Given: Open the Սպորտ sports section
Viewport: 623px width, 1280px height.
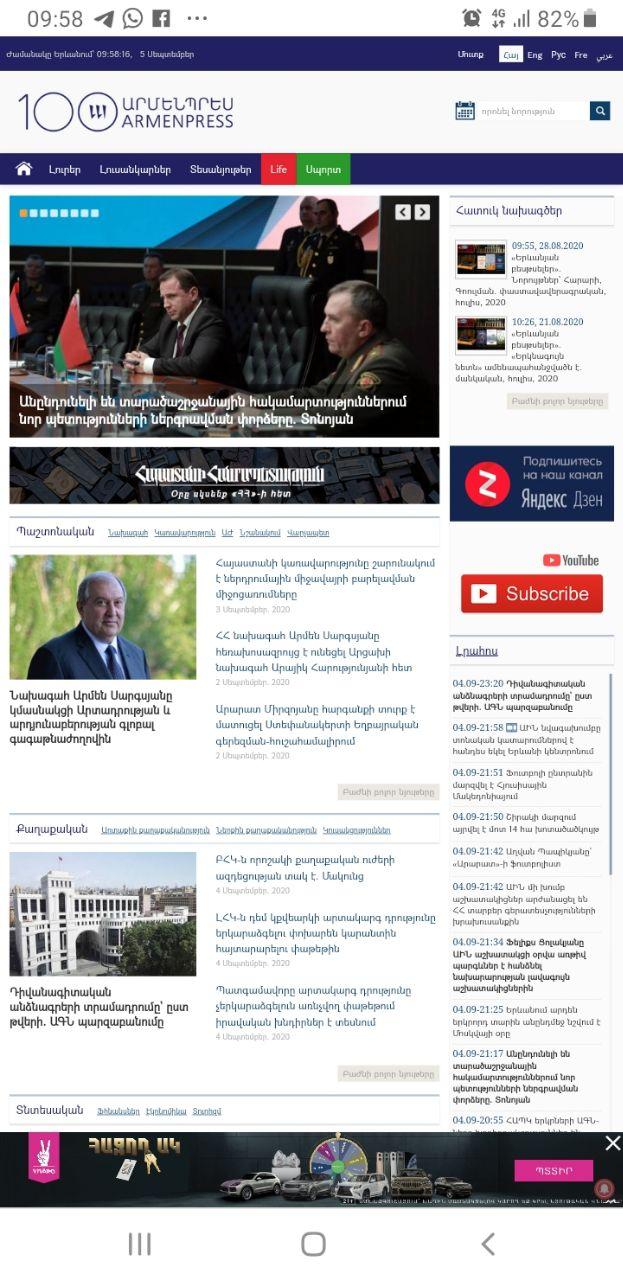Looking at the screenshot, I should [x=323, y=169].
